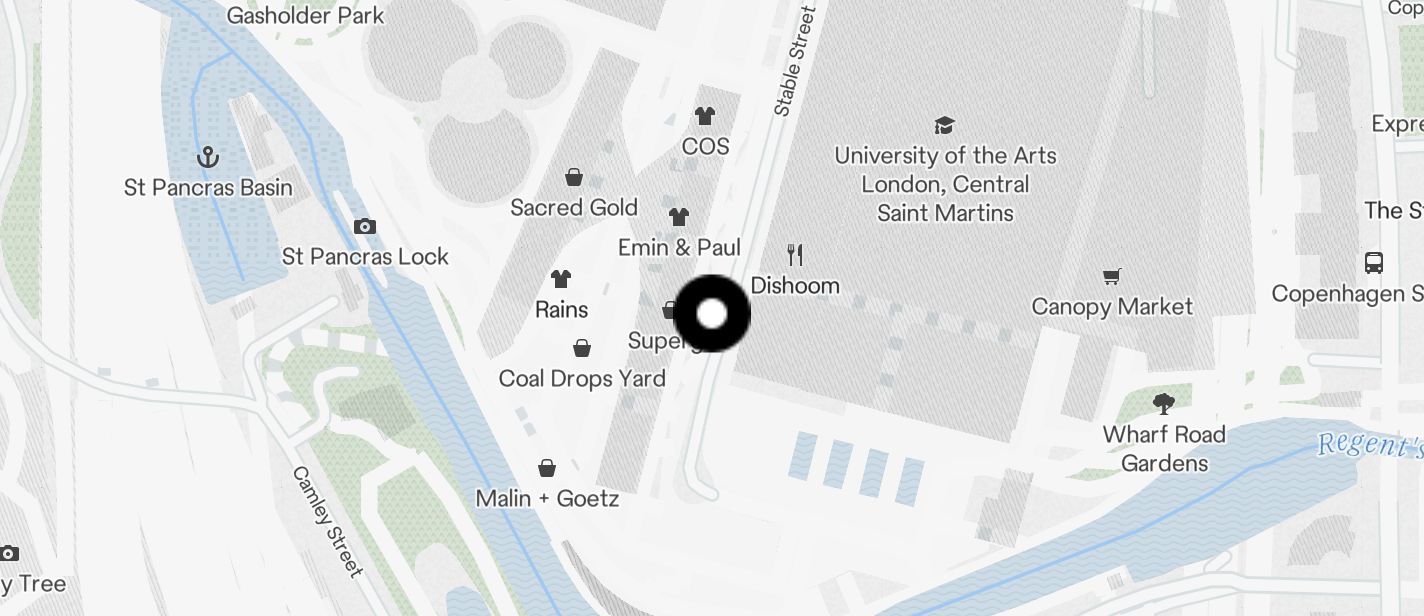The height and width of the screenshot is (616, 1424).
Task: Tap the Rains store marker
Action: 561,279
